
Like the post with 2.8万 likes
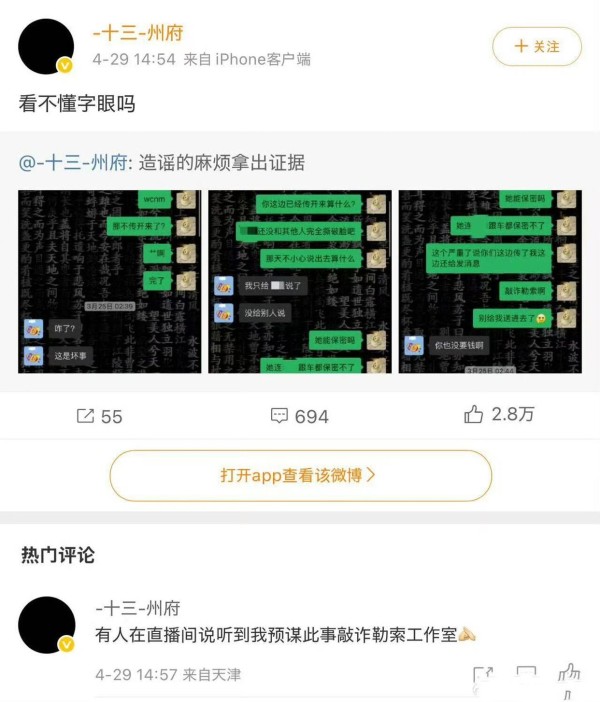click(x=499, y=415)
